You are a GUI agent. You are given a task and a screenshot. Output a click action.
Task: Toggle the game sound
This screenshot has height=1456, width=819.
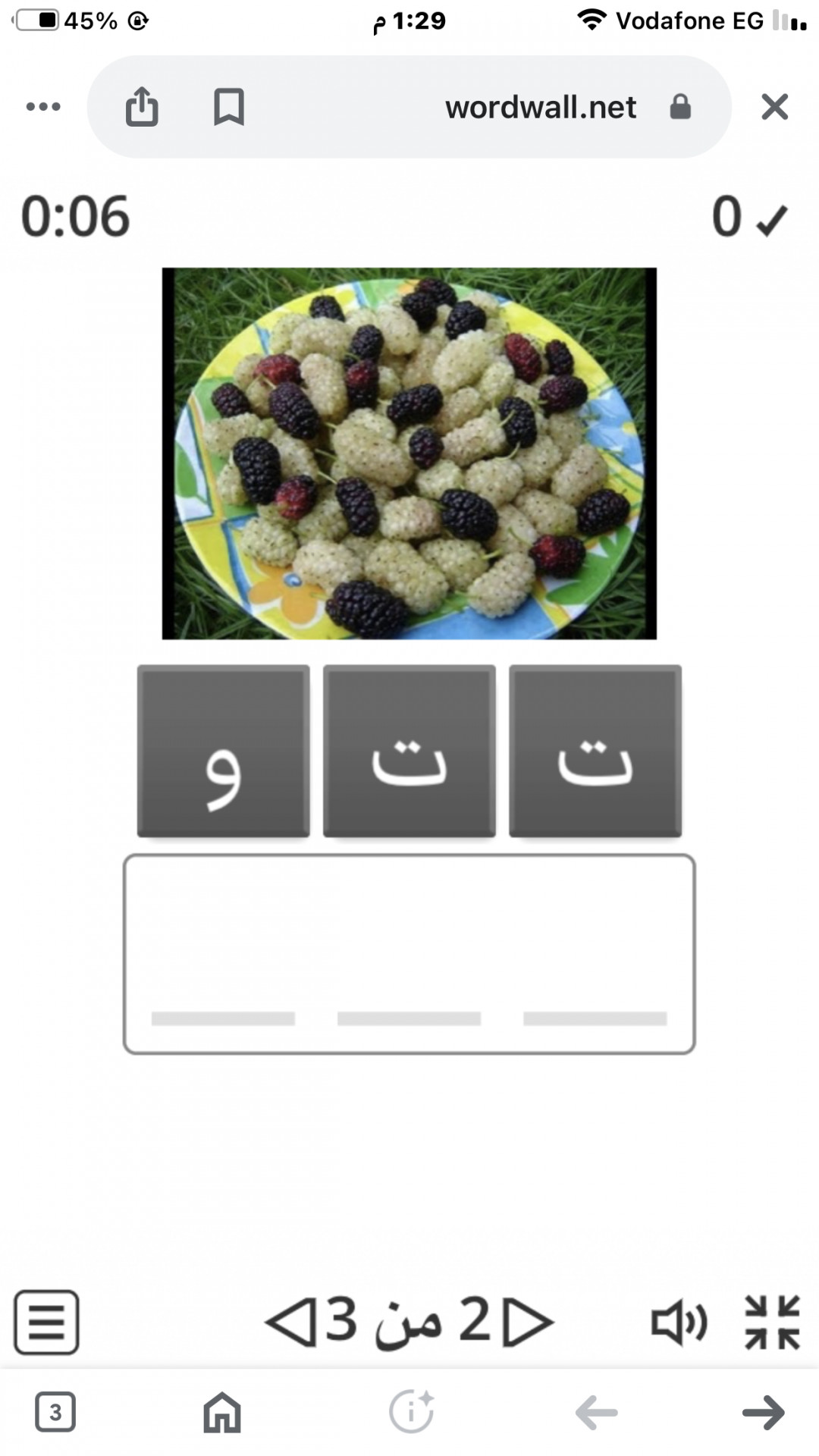679,1323
